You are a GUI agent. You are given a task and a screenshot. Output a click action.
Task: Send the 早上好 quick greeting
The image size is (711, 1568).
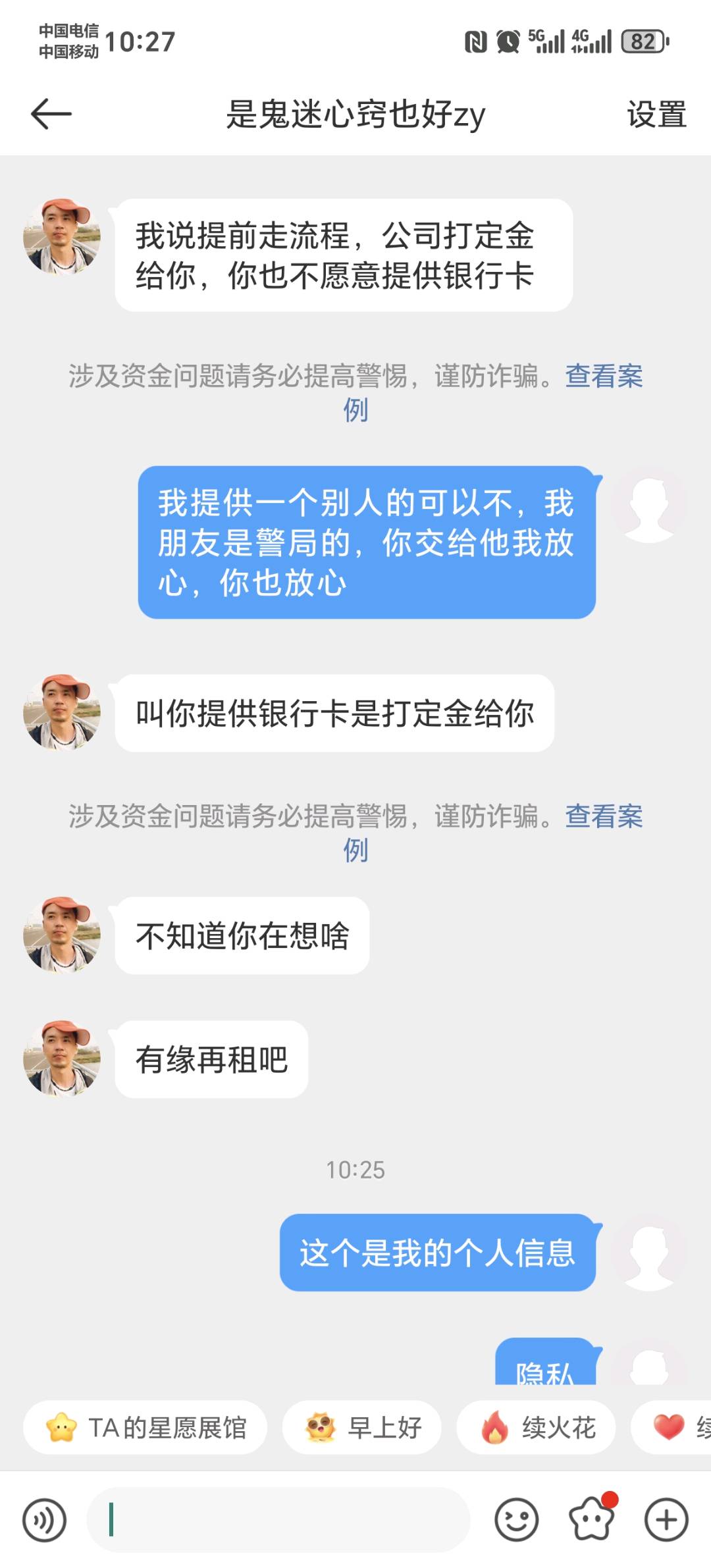tap(362, 1428)
